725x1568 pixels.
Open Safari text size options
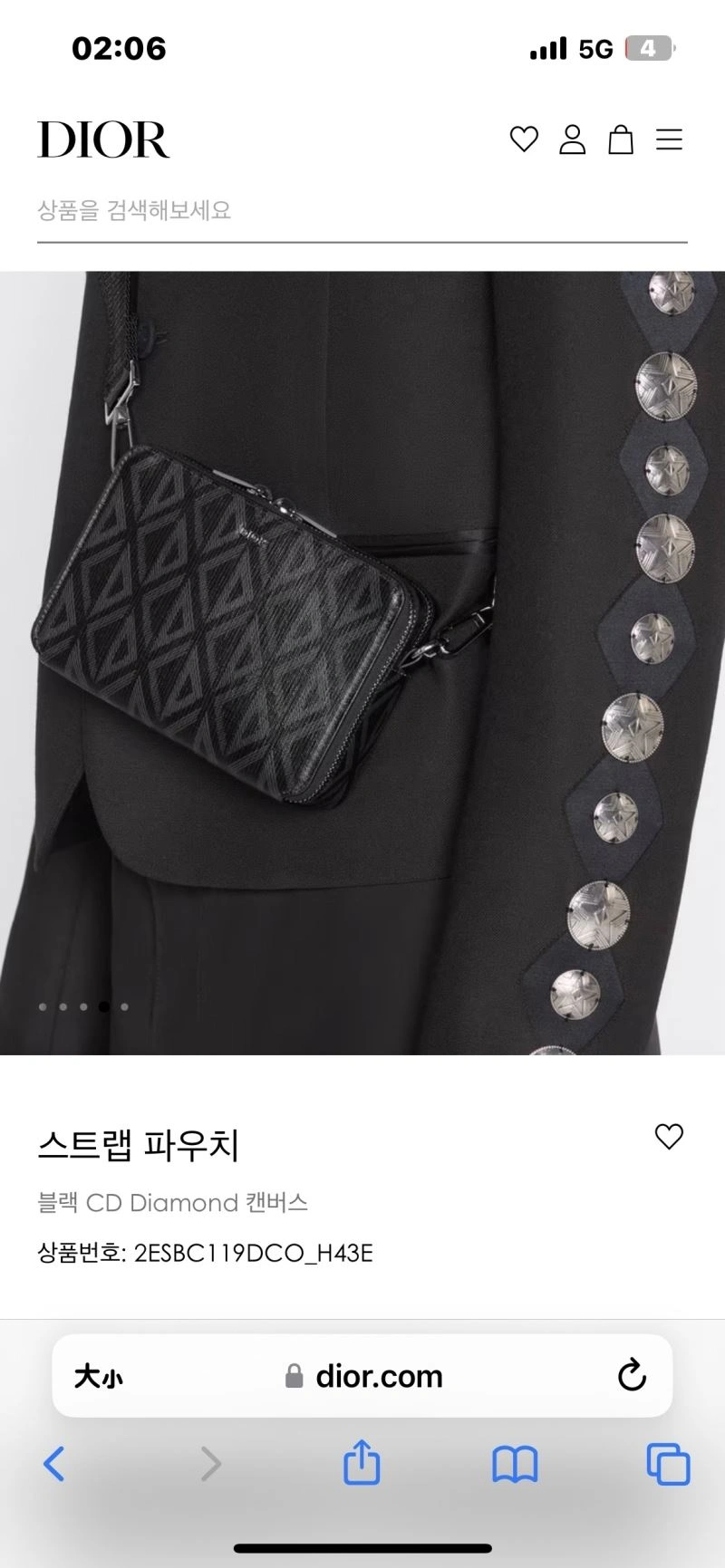[x=98, y=1376]
